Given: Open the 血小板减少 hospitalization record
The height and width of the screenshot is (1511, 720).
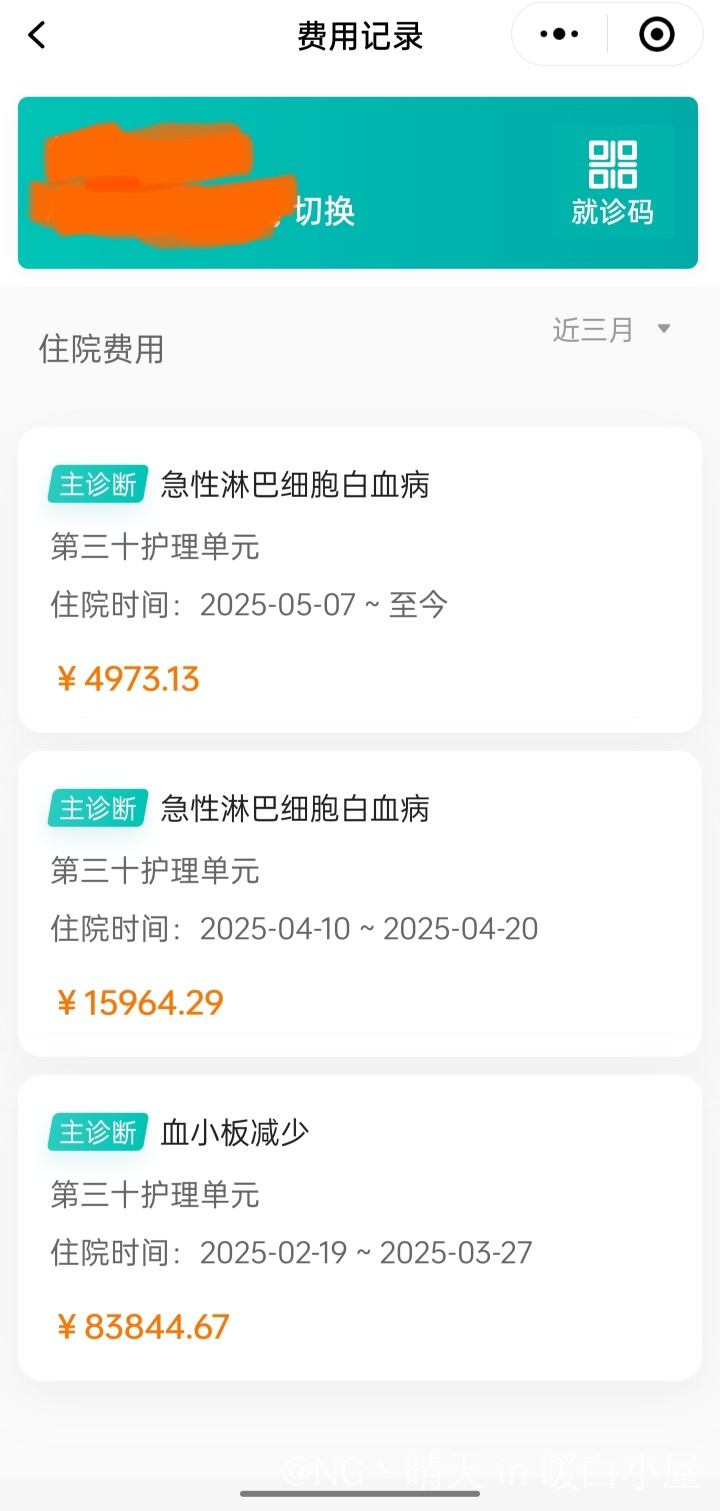Looking at the screenshot, I should click(360, 1228).
